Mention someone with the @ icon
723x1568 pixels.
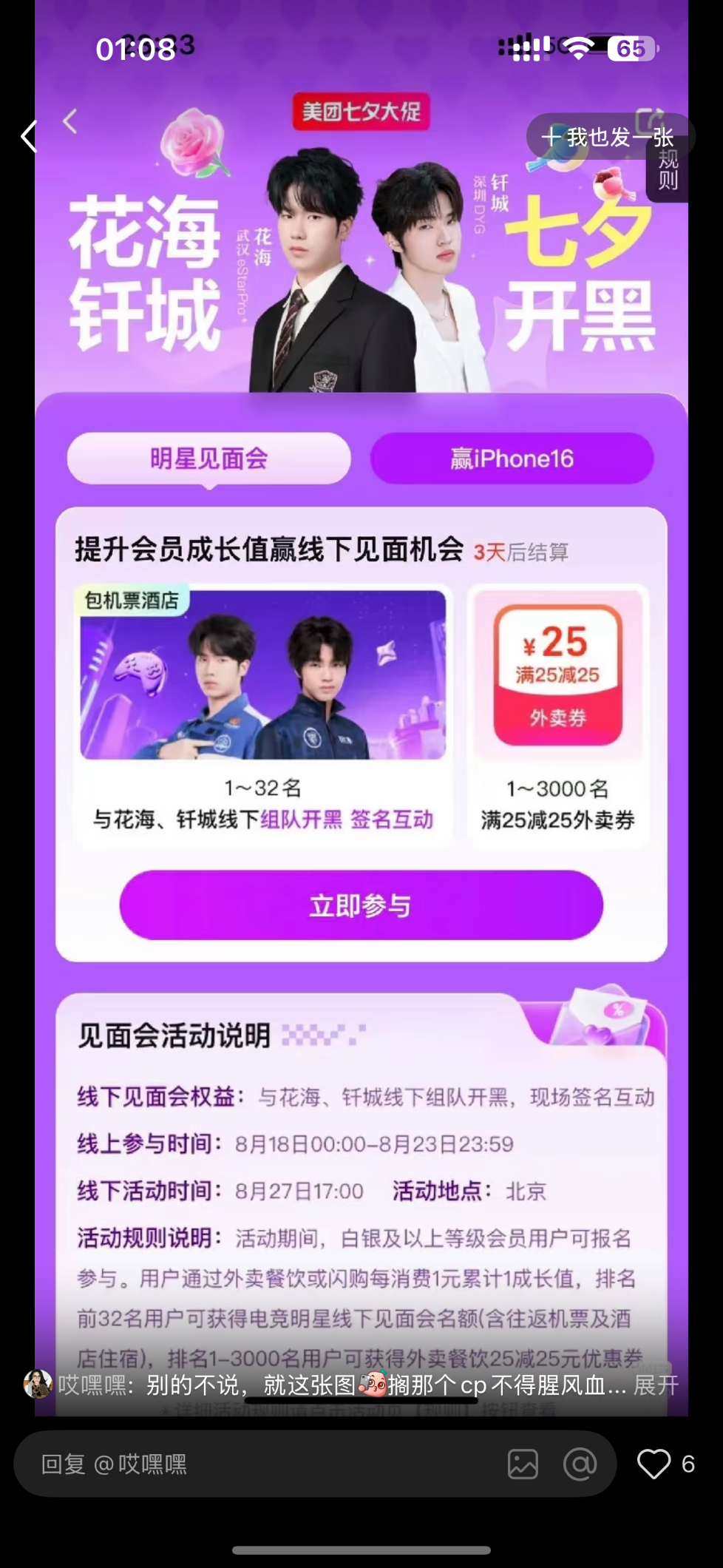(x=580, y=1464)
